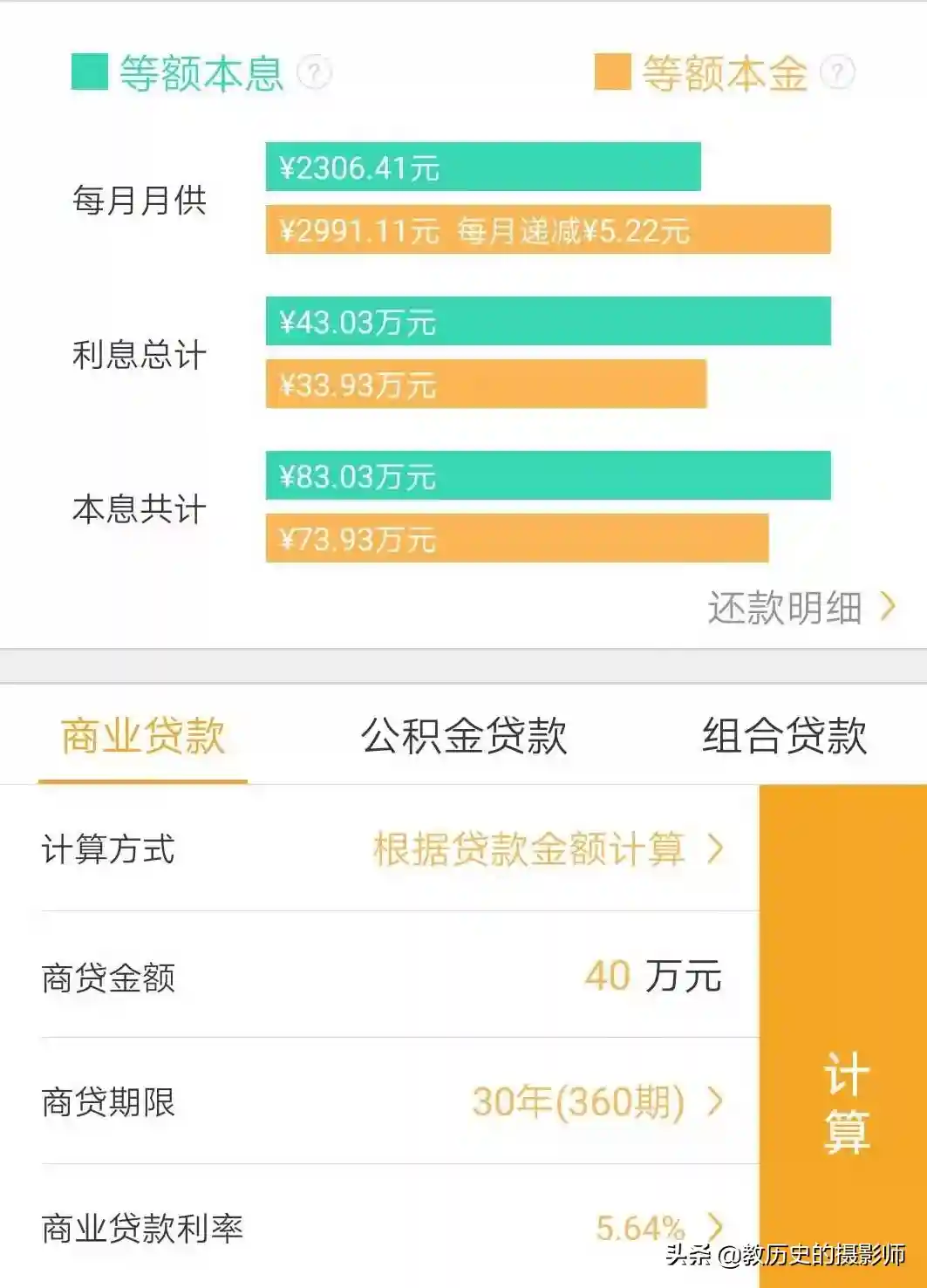Image resolution: width=927 pixels, height=1288 pixels.
Task: Change the 计算方式 calculation method
Action: tap(547, 848)
